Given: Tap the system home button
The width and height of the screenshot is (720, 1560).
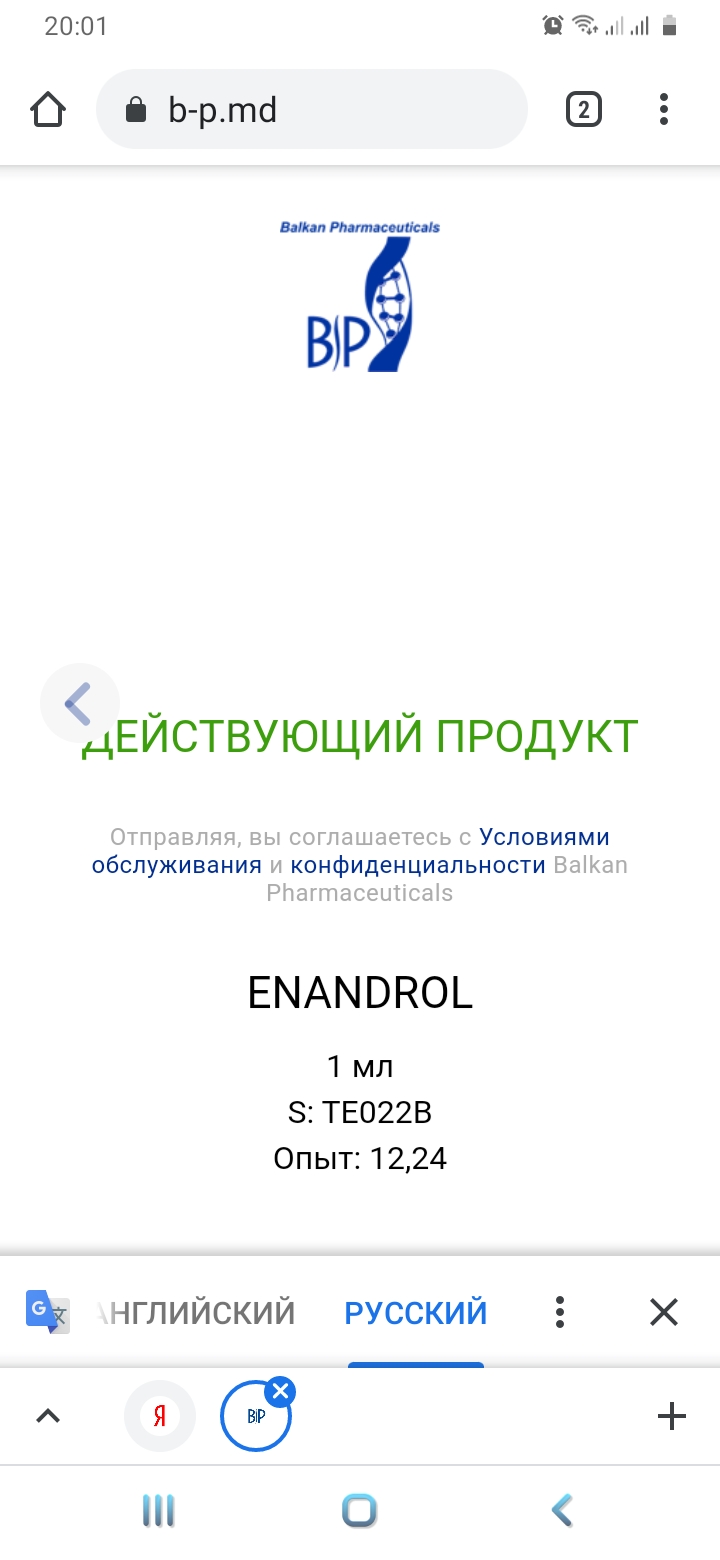Looking at the screenshot, I should (360, 1511).
